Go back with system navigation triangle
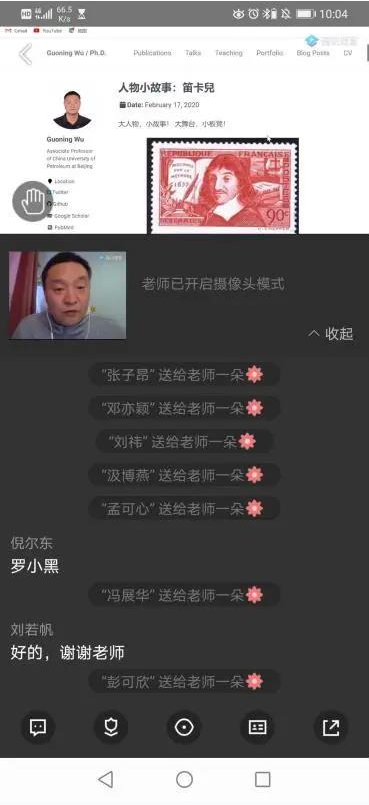369x805 pixels. click(x=106, y=779)
